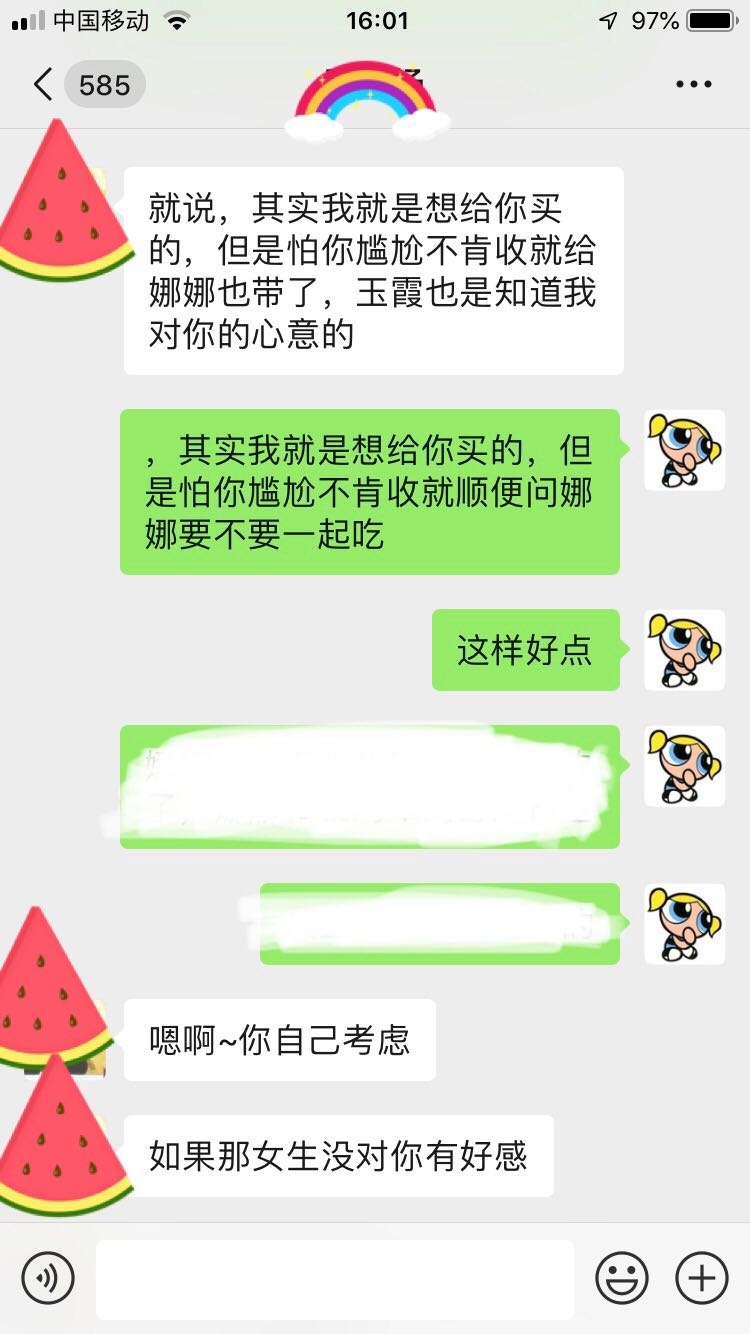
Task: Open the chat details three-dot menu
Action: (693, 85)
